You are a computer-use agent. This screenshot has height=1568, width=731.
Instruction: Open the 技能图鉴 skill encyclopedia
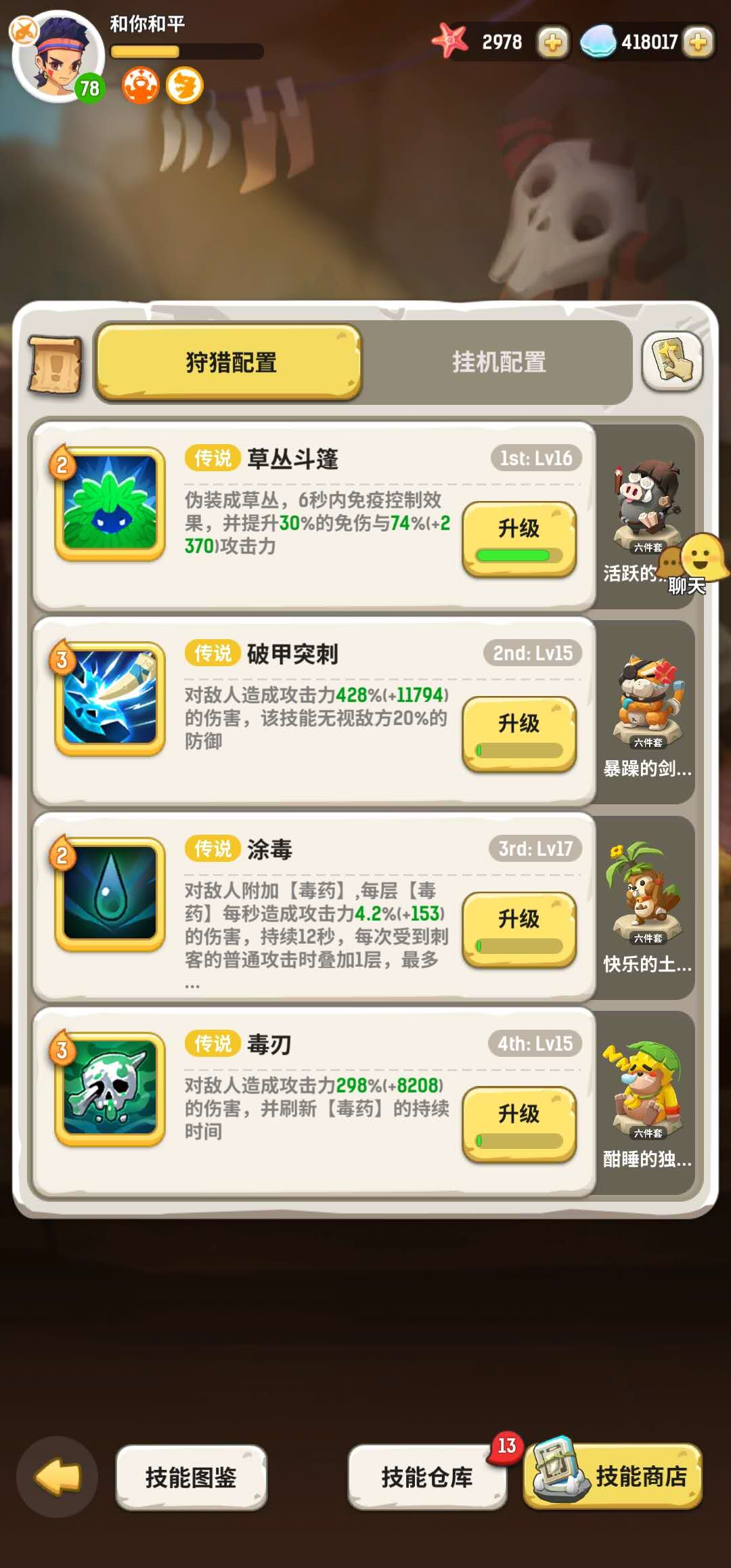(x=191, y=1477)
